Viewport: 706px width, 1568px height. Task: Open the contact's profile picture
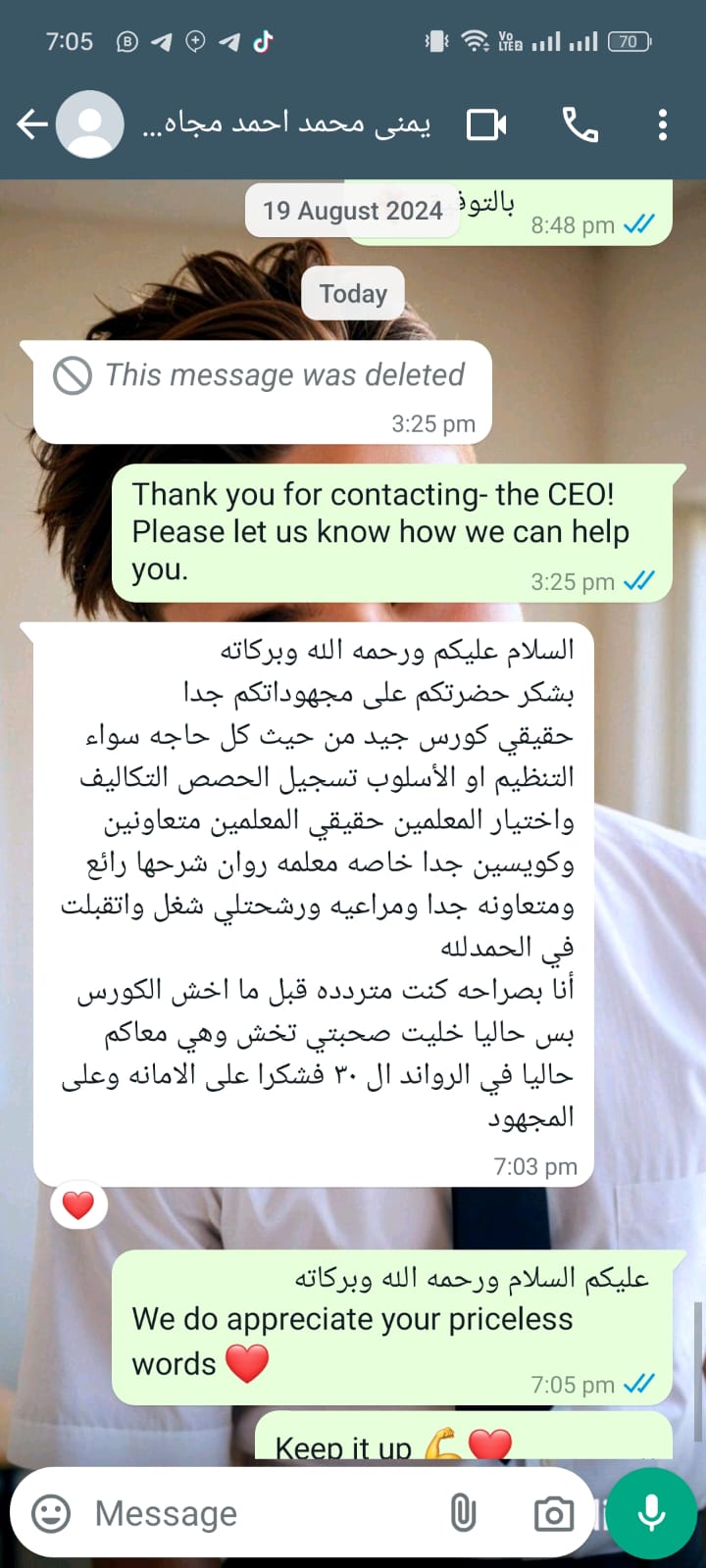point(90,124)
